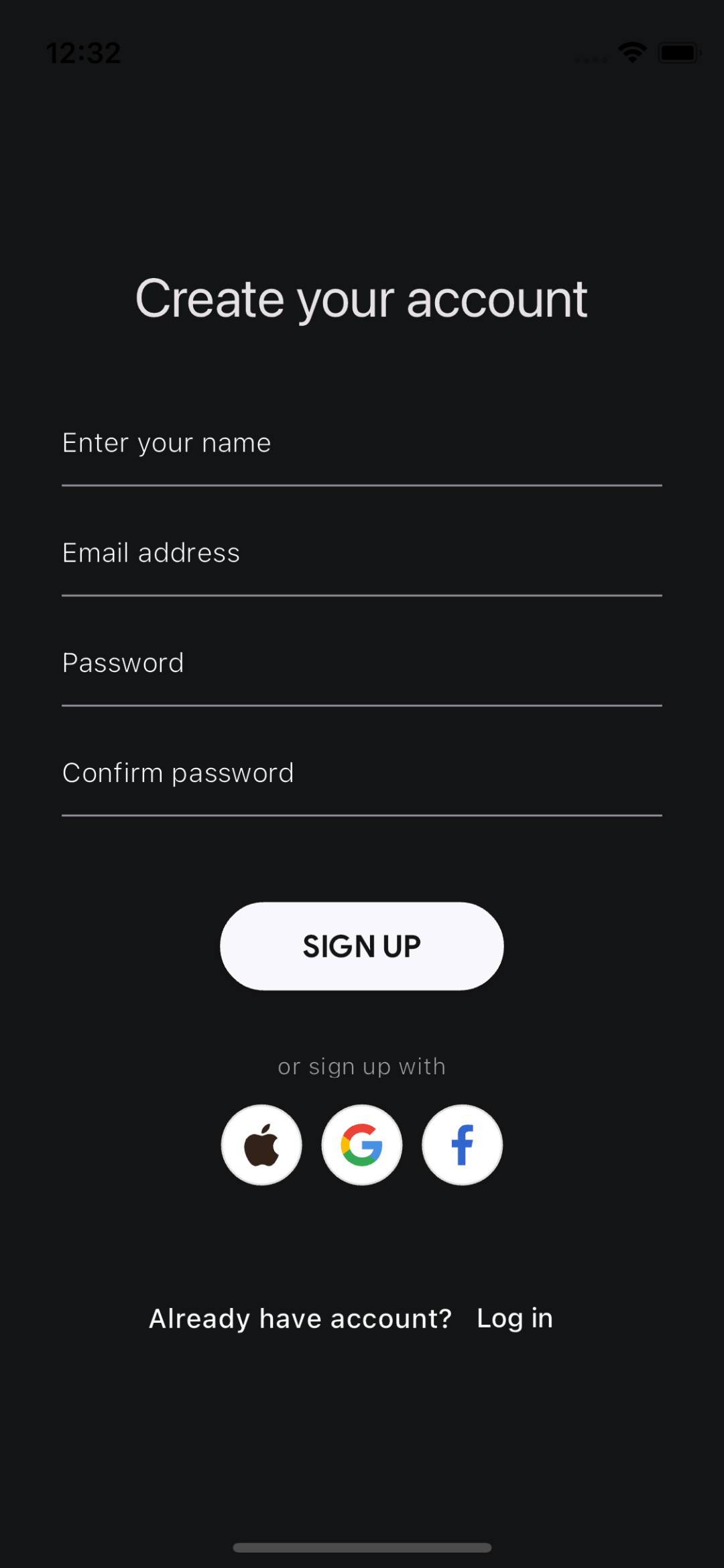Choose Facebook sign-up option
Viewport: 724px width, 1568px height.
pos(463,1145)
